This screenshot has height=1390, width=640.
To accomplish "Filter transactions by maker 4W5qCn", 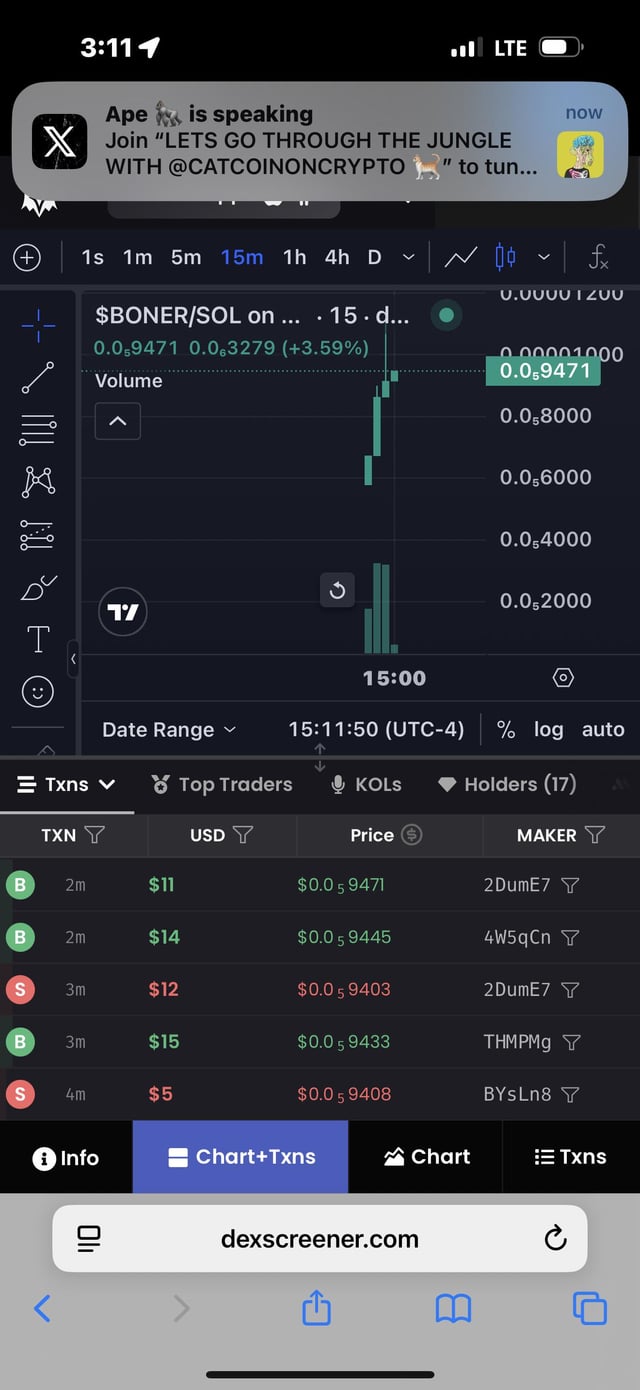I will (x=571, y=938).
